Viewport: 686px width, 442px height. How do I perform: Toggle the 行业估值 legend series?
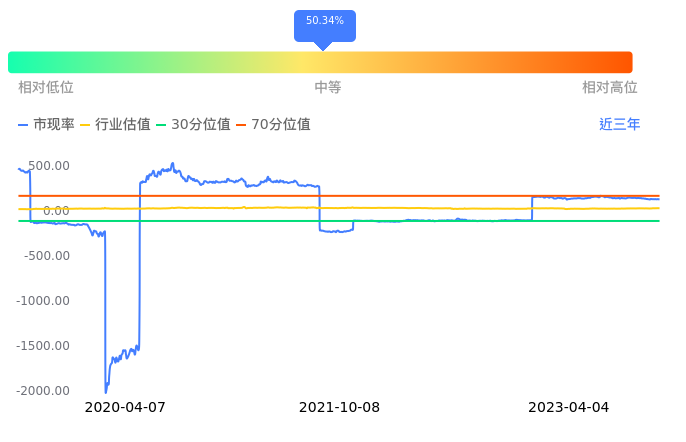(116, 125)
